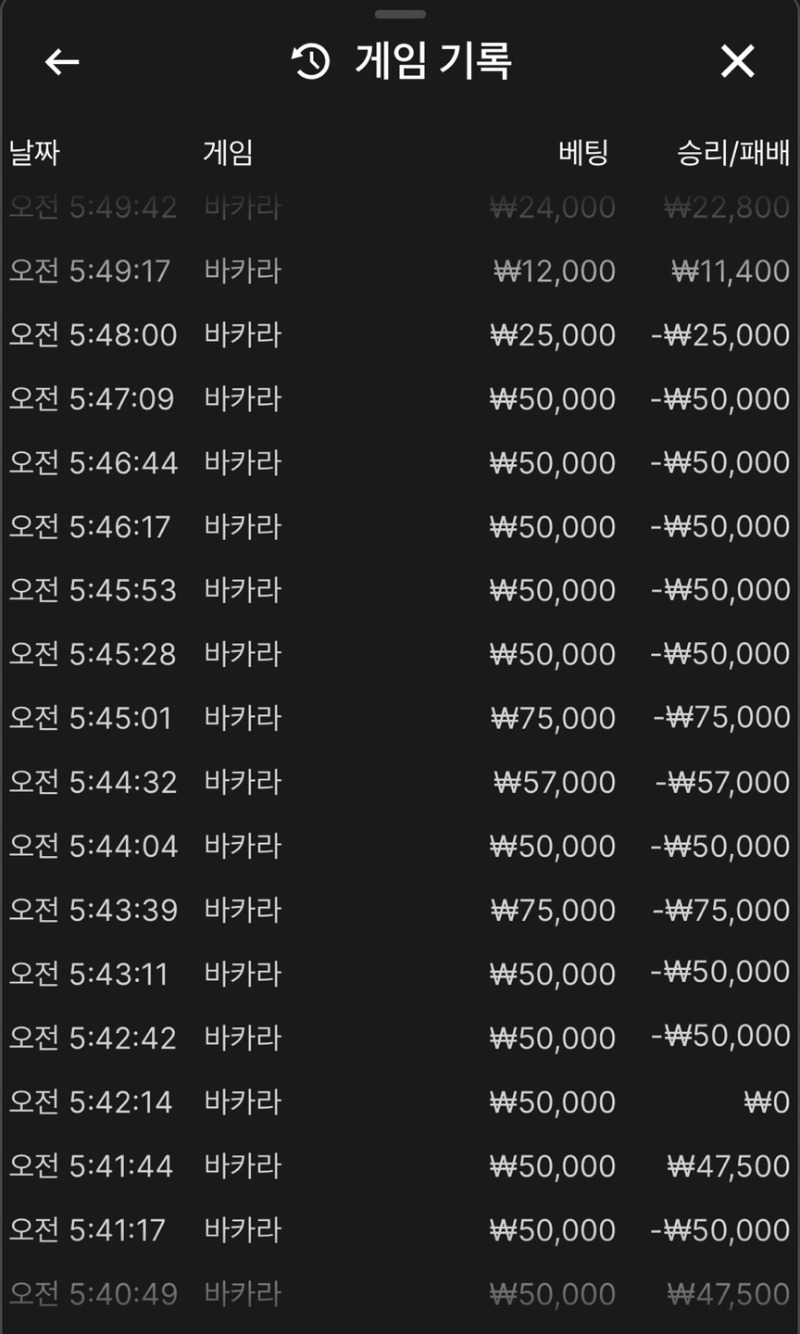Tap the drag handle above the panel
Image resolution: width=800 pixels, height=1334 pixels.
coord(400,14)
